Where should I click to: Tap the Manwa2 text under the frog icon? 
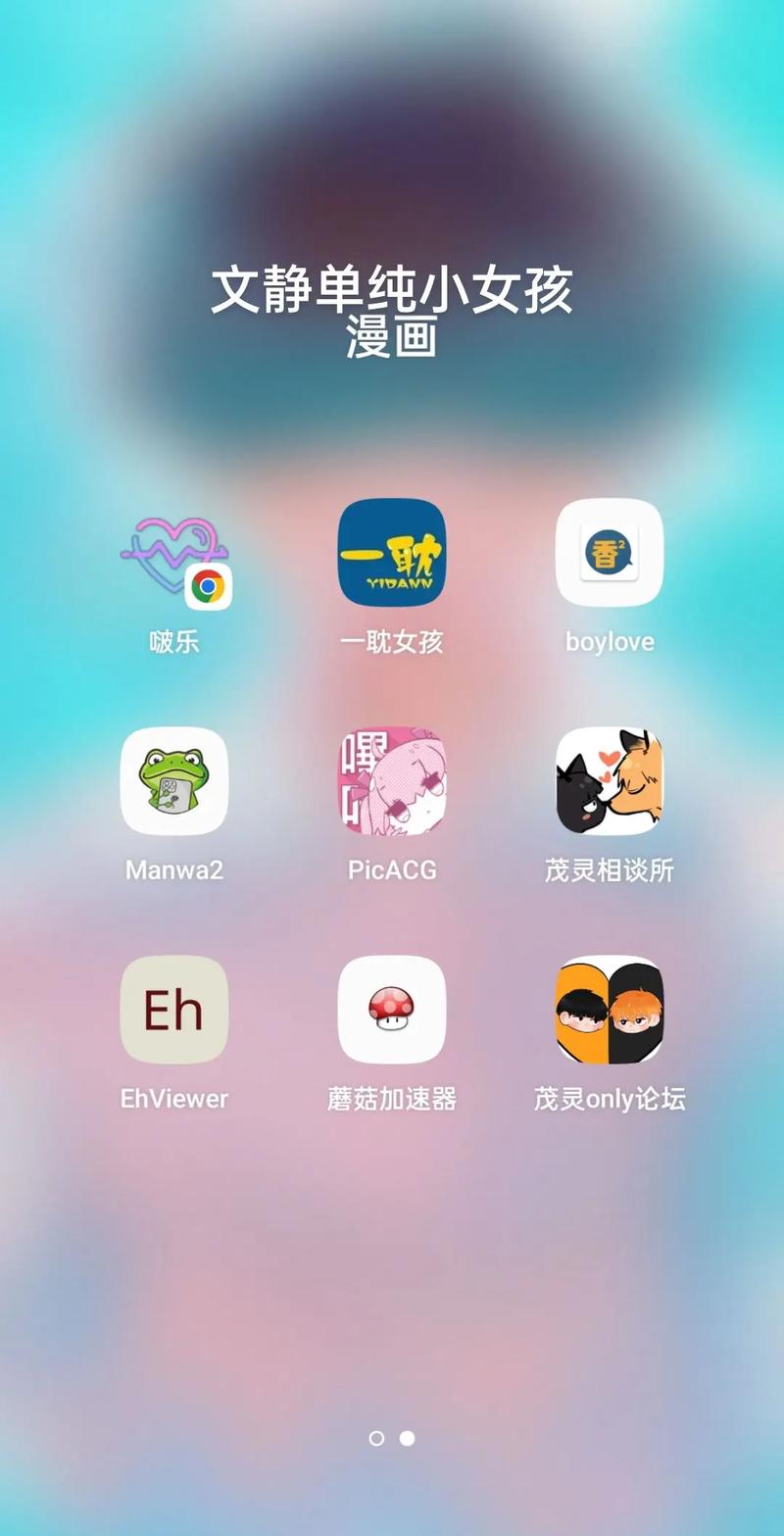[174, 868]
